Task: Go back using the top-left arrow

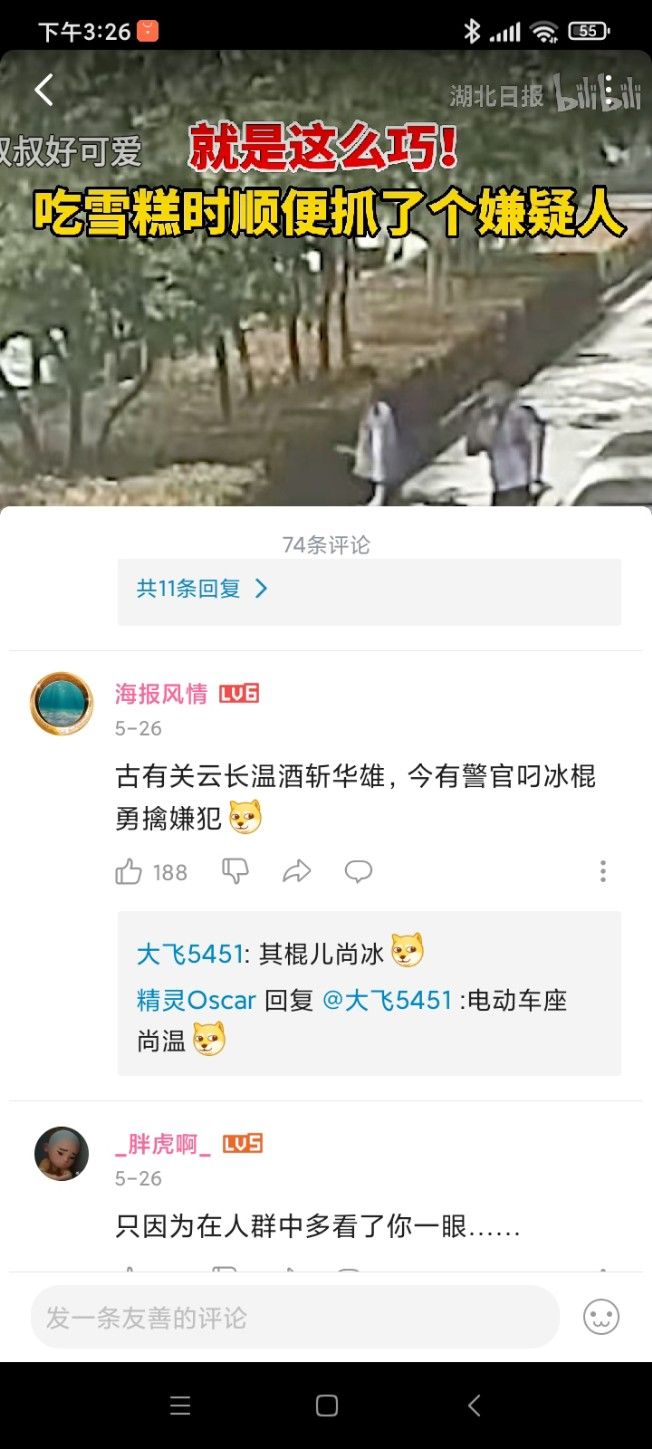Action: pyautogui.click(x=44, y=91)
